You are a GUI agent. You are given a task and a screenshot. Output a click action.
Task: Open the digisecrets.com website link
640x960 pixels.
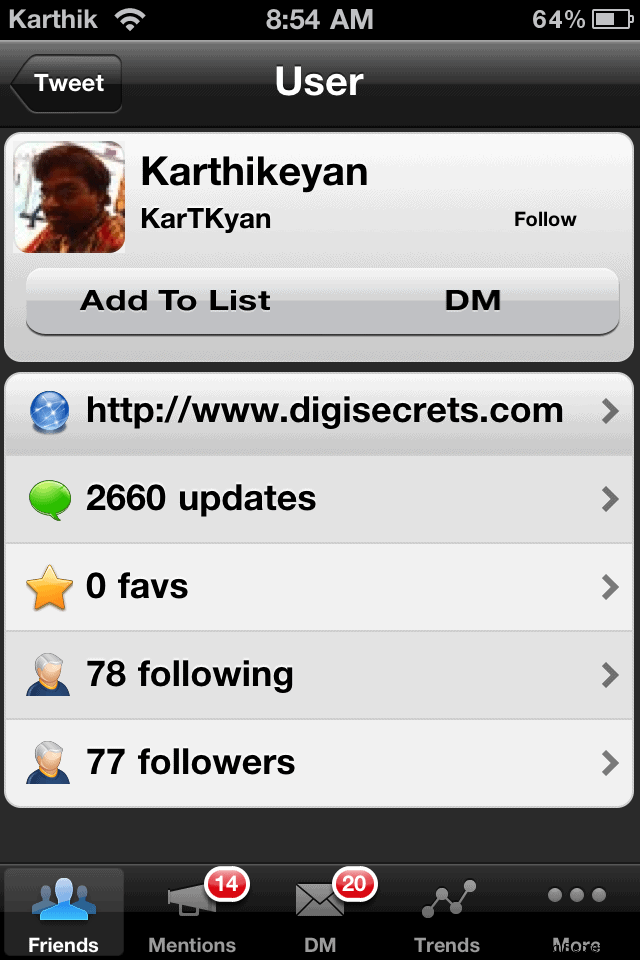[319, 411]
